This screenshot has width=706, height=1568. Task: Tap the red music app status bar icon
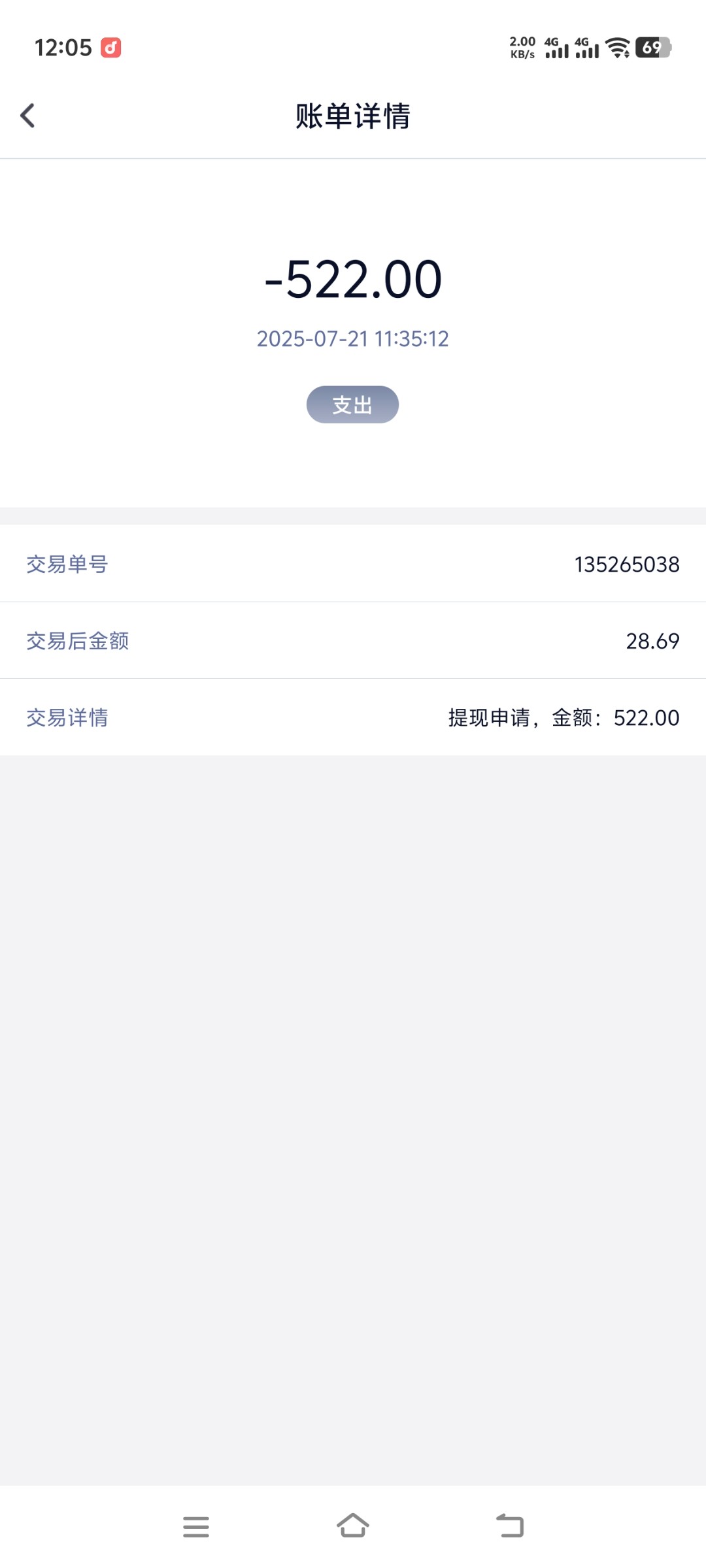[110, 47]
